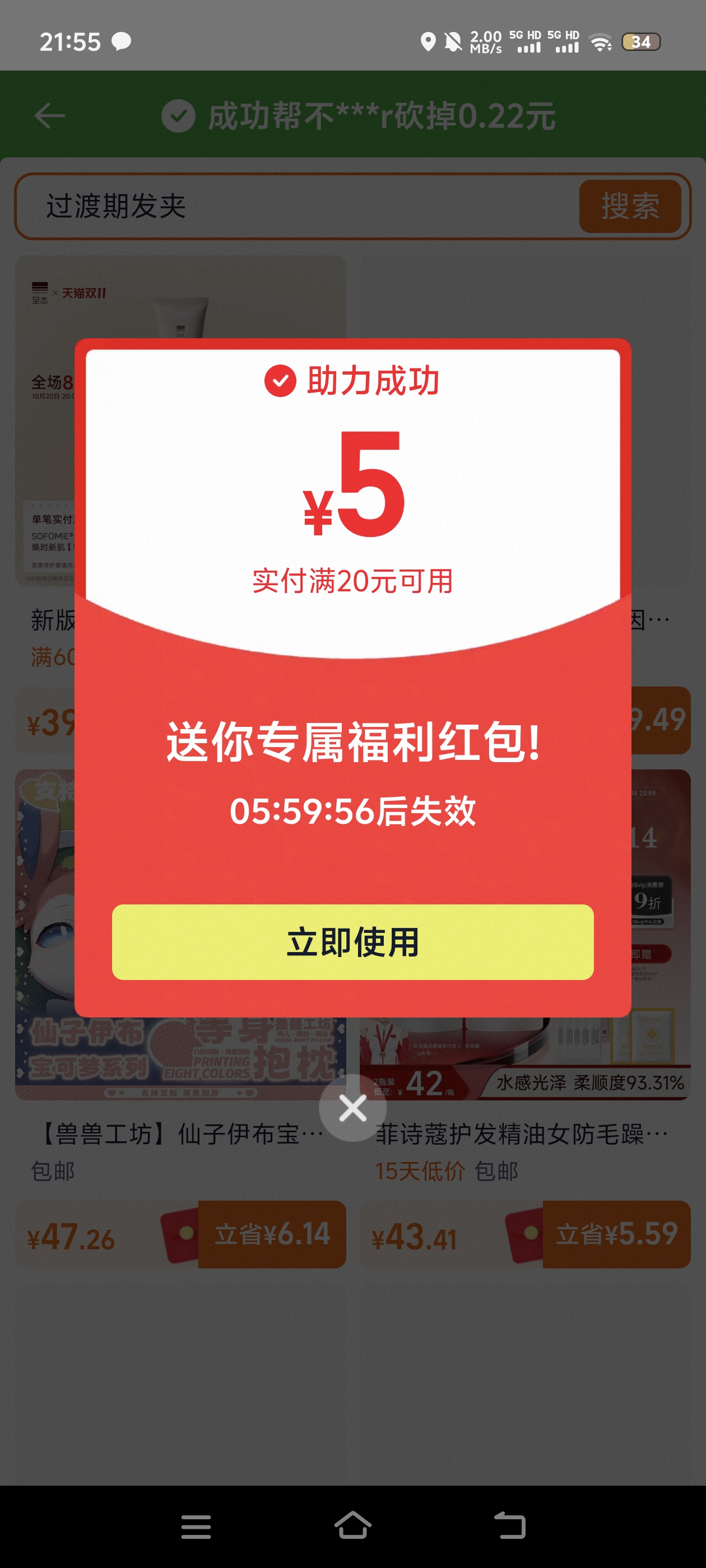Tap 立即使用 to use the red packet
This screenshot has height=1568, width=706.
pos(352,942)
